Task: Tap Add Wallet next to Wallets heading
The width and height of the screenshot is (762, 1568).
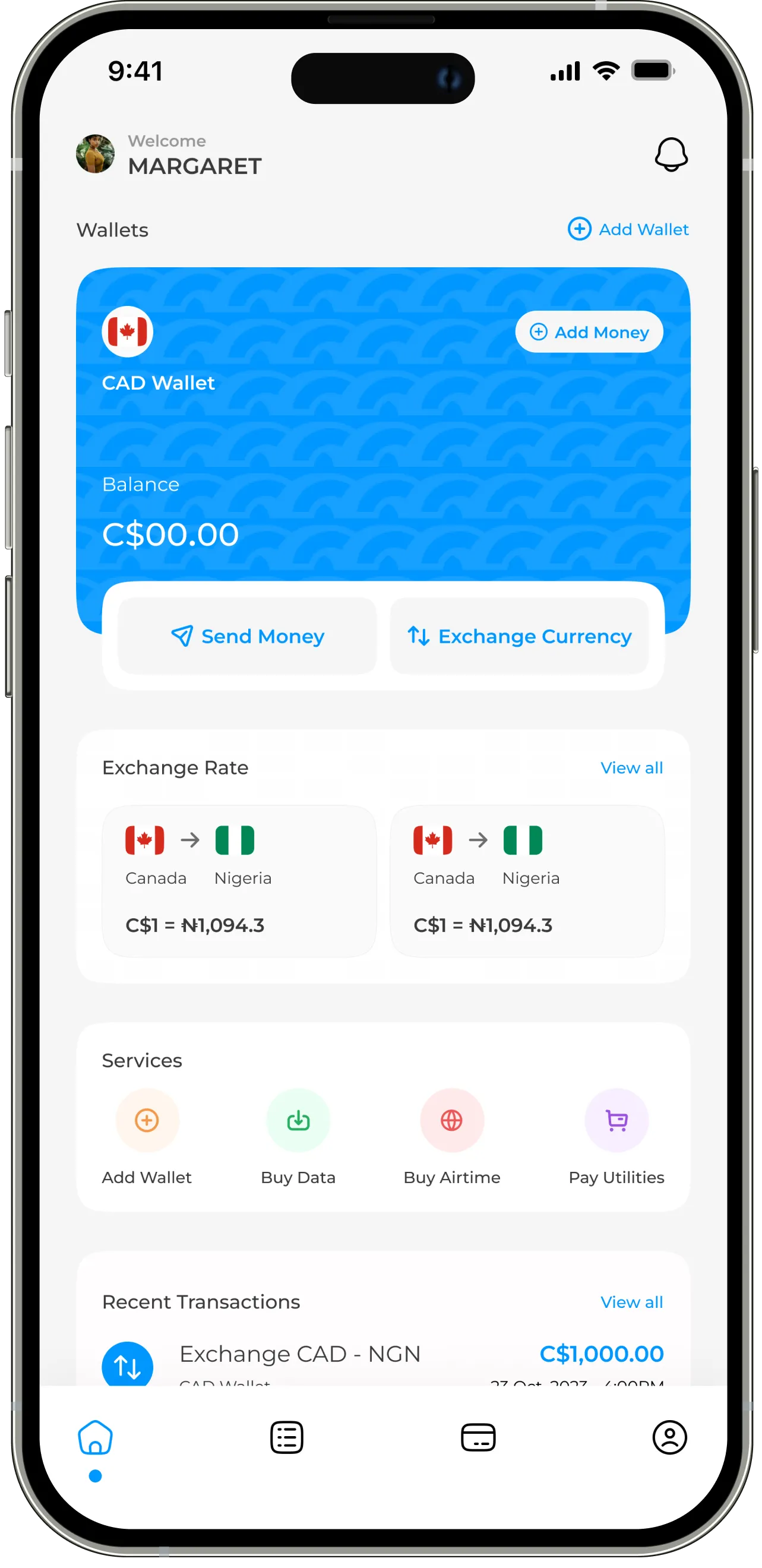Action: (x=628, y=229)
